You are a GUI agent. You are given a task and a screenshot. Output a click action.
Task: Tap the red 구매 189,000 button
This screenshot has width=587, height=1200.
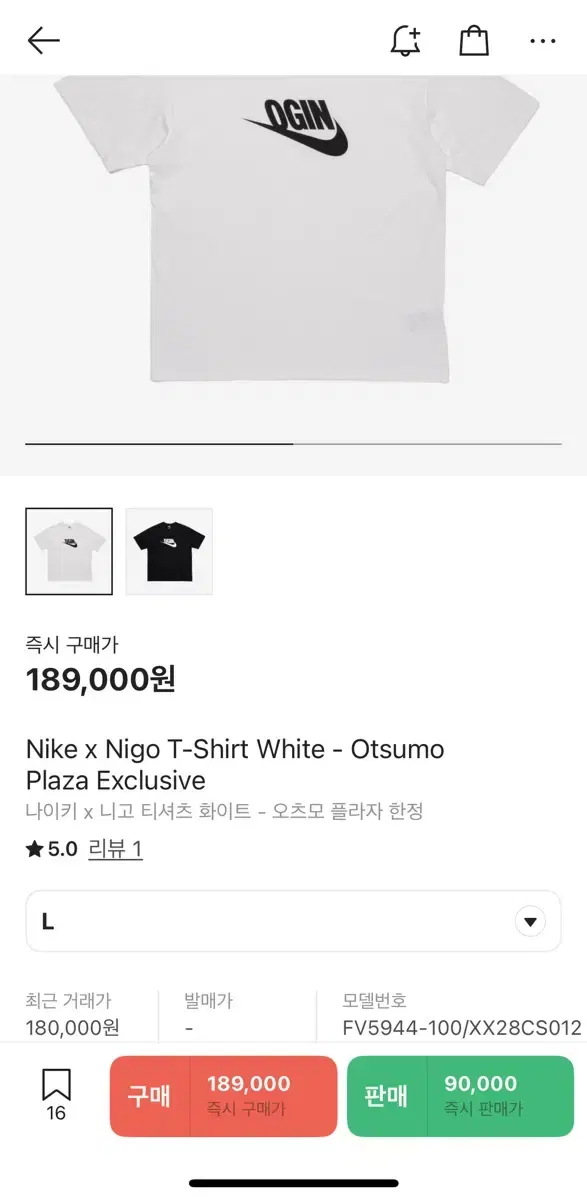[x=223, y=1096]
